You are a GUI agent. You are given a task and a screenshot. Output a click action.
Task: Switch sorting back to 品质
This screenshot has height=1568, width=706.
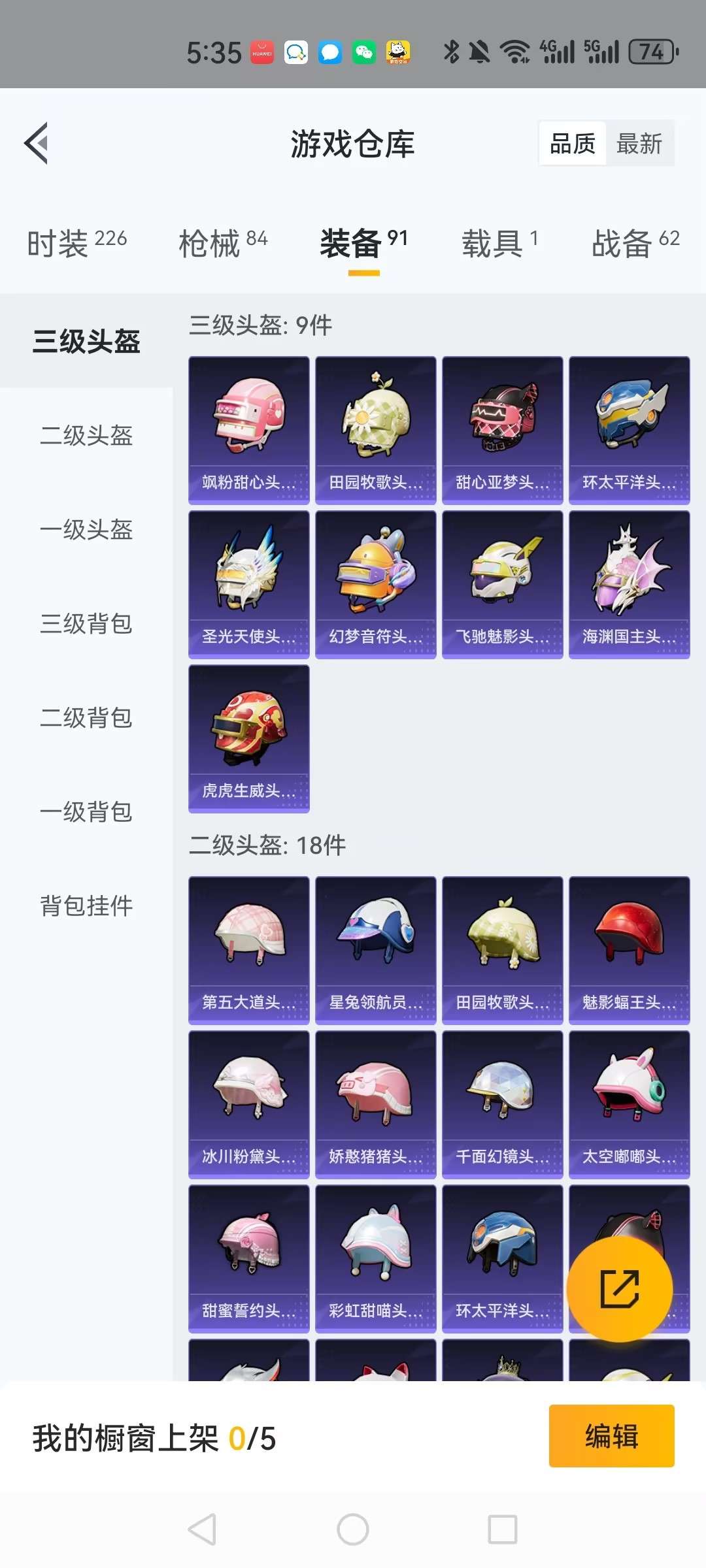[572, 144]
